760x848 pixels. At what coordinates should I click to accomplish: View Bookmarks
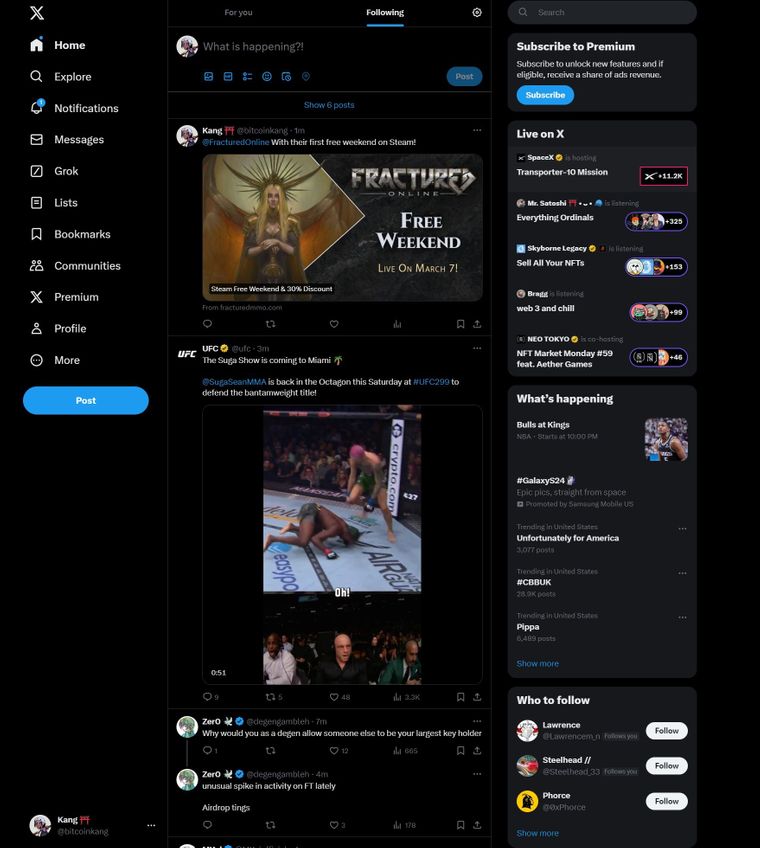[x=82, y=234]
